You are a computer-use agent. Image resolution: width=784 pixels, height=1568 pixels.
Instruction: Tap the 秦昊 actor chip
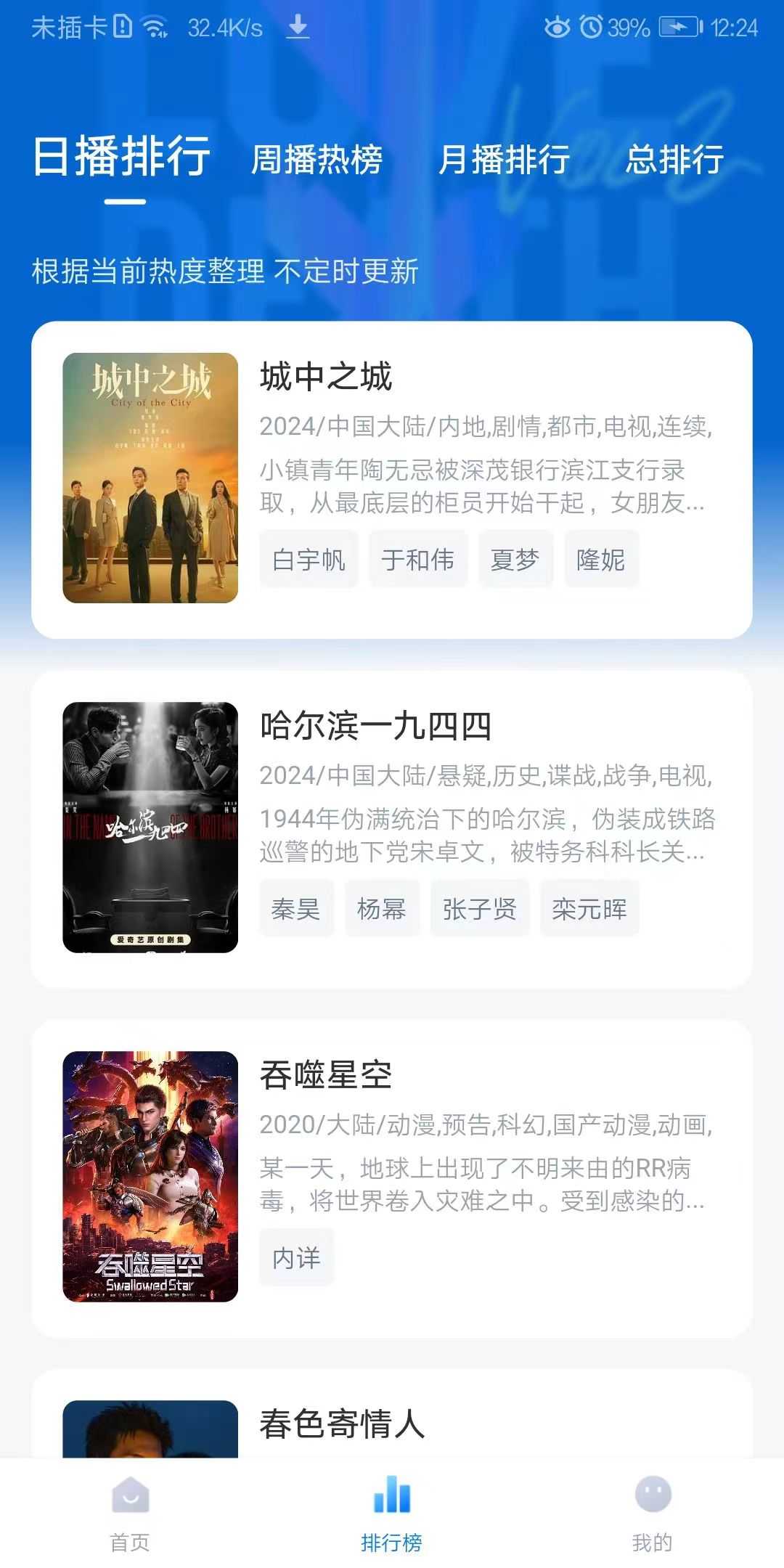coord(296,908)
